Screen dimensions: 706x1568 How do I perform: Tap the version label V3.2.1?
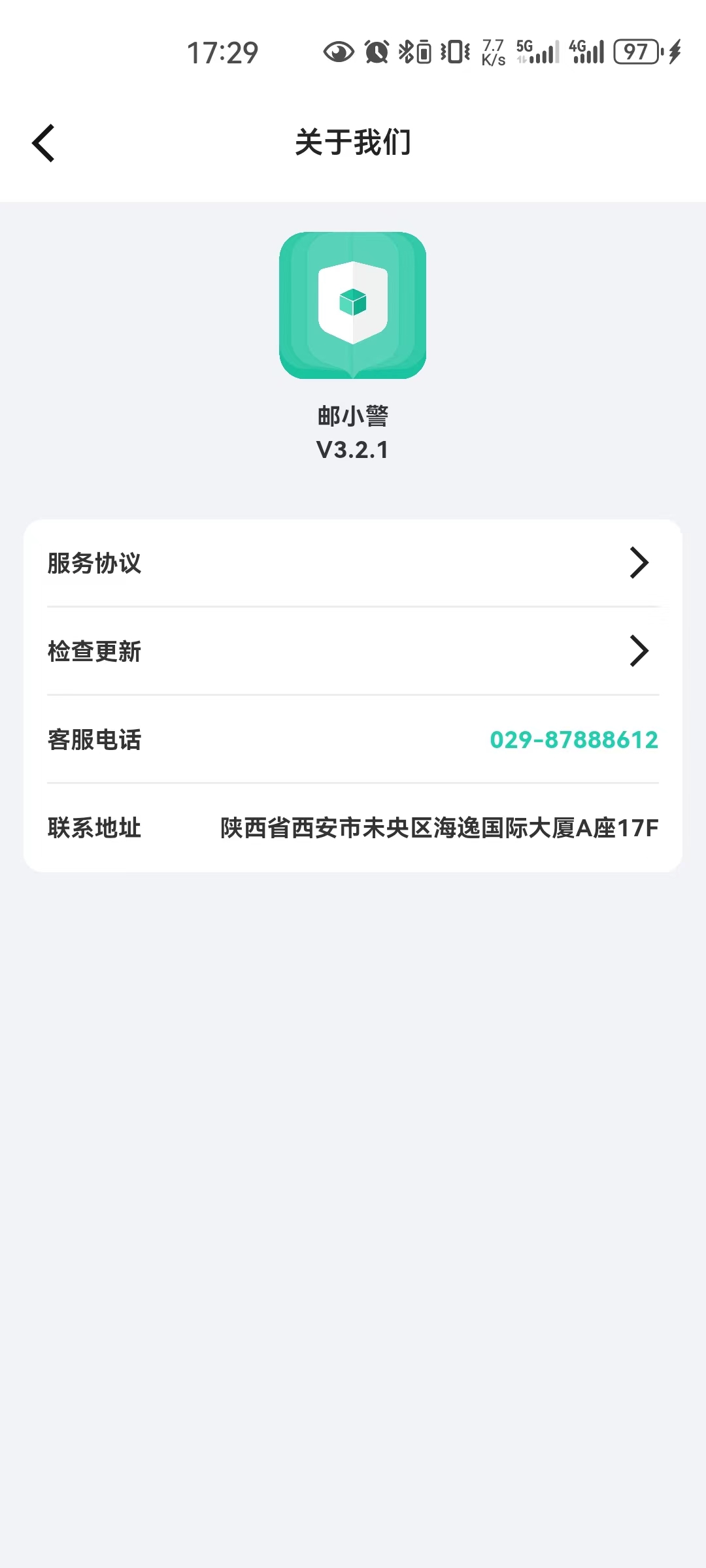[x=353, y=449]
